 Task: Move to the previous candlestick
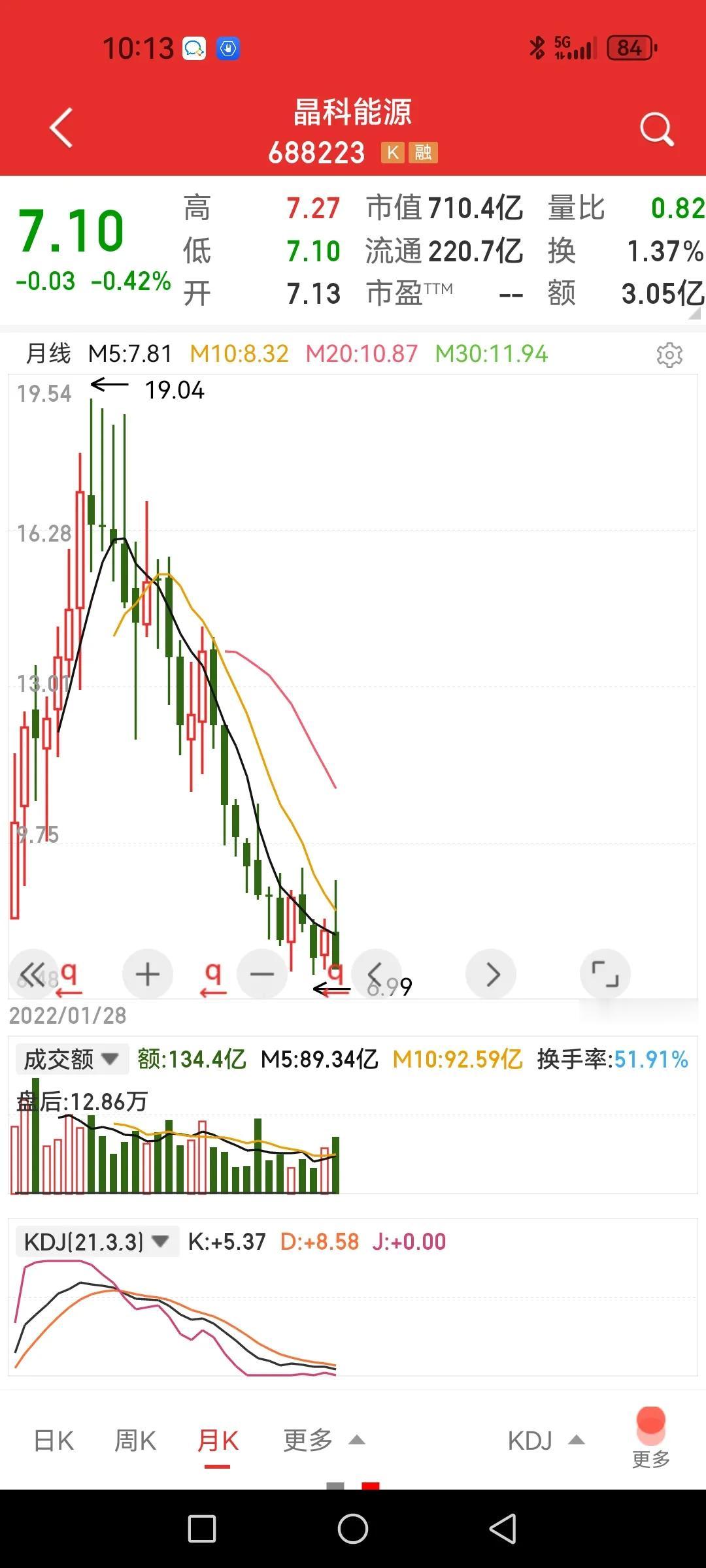tap(377, 974)
